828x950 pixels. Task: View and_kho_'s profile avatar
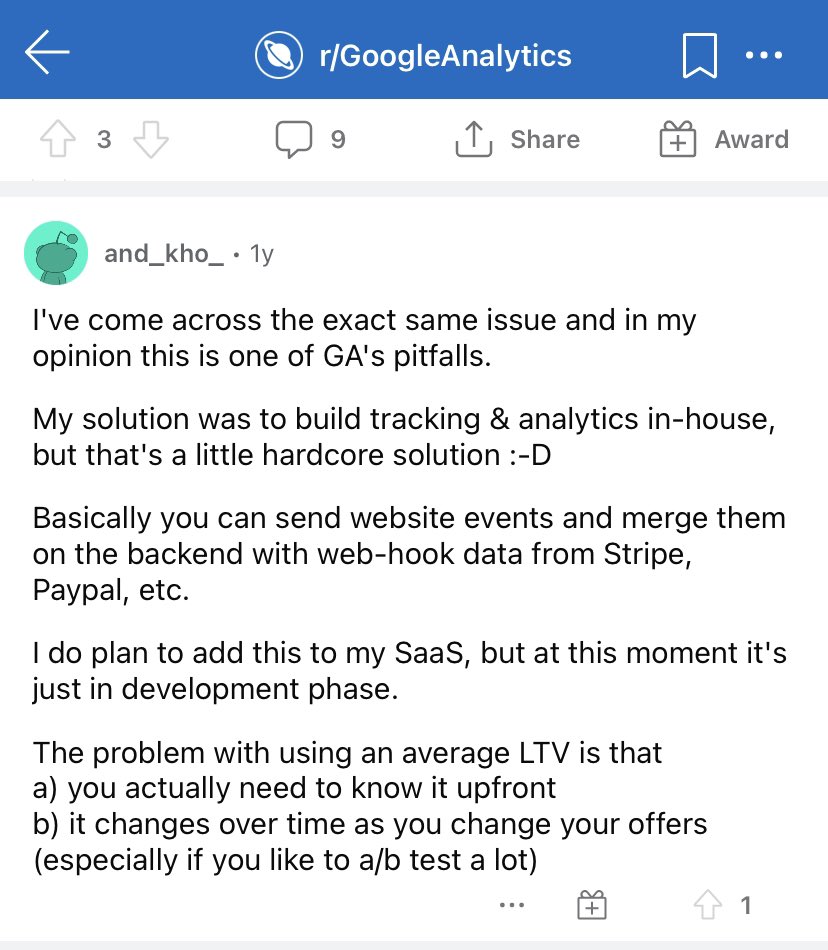click(x=56, y=254)
